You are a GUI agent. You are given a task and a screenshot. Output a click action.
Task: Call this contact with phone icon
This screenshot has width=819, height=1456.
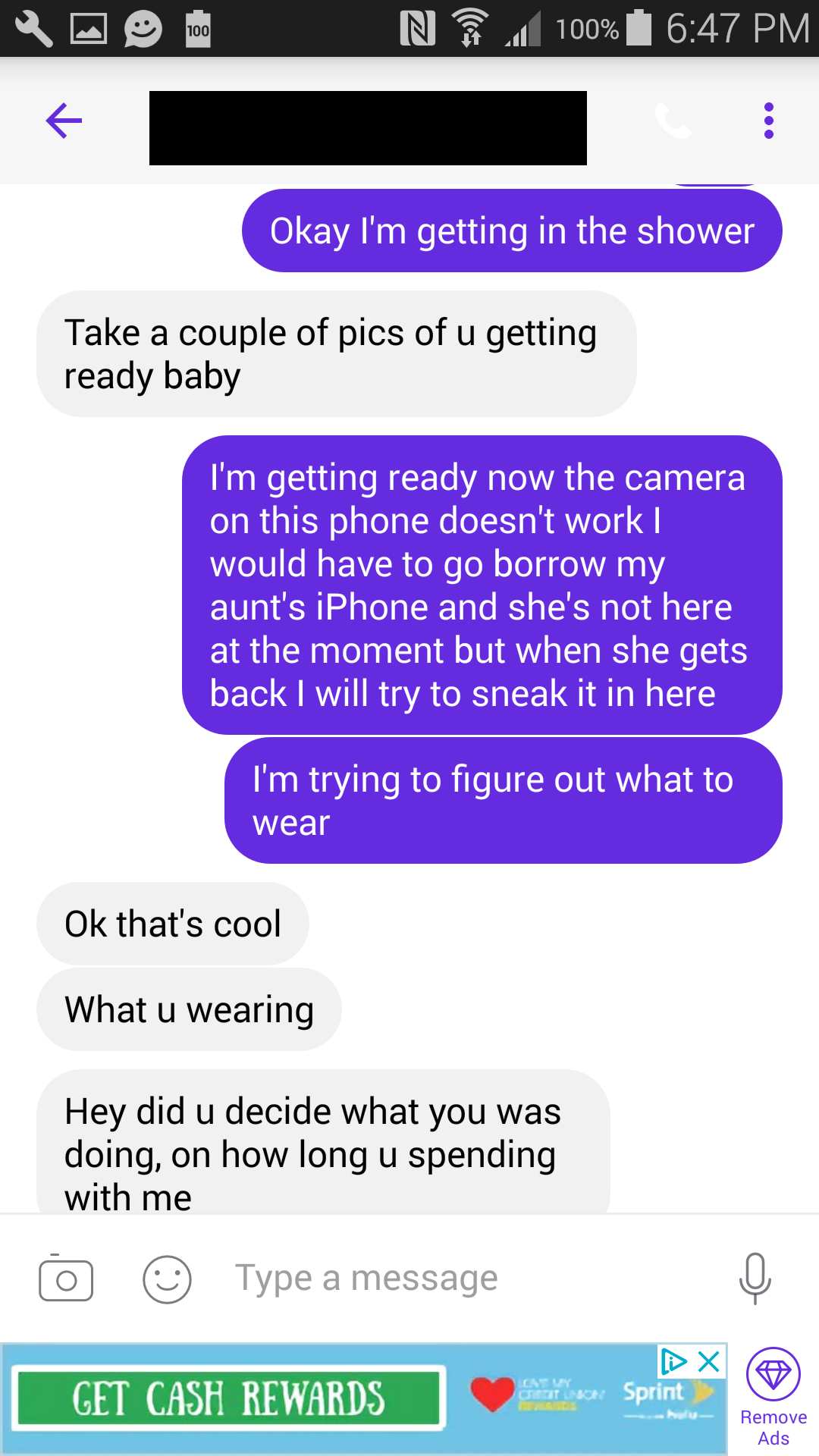click(x=673, y=121)
